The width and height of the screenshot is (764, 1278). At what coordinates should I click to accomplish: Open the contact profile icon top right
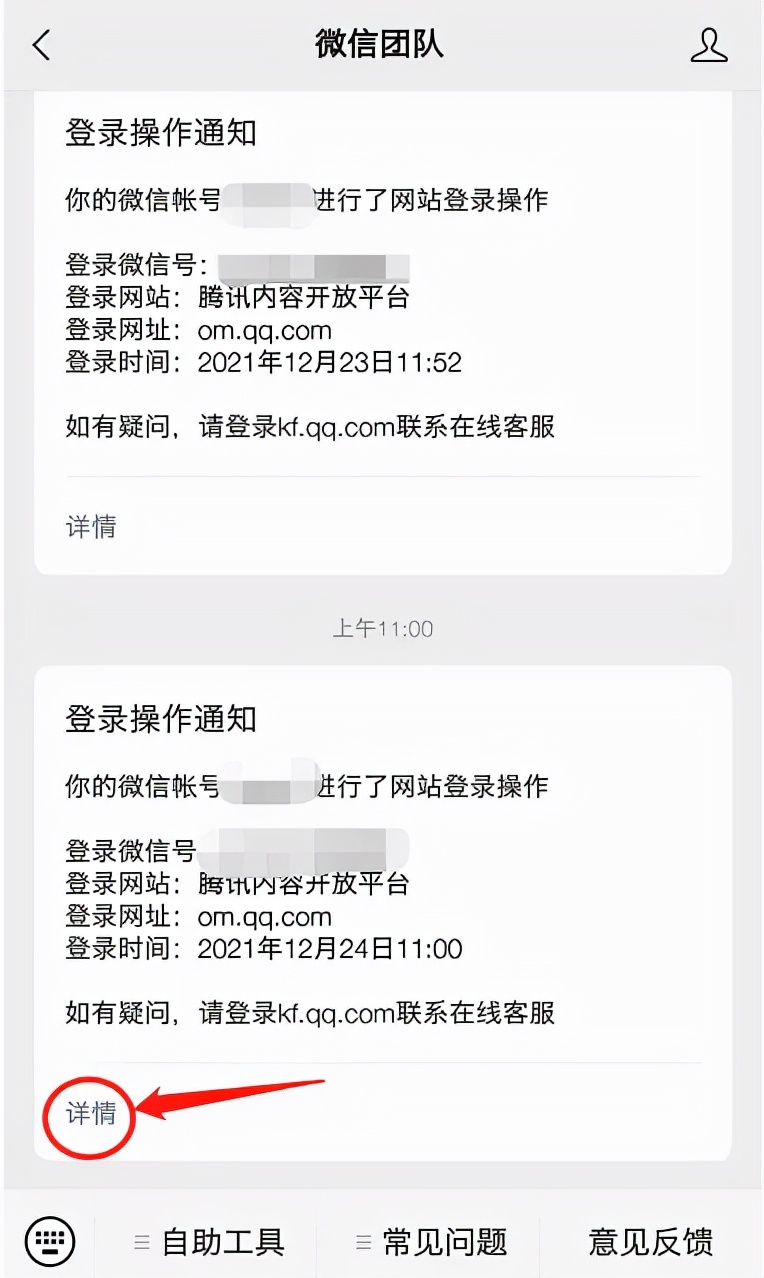tap(709, 46)
